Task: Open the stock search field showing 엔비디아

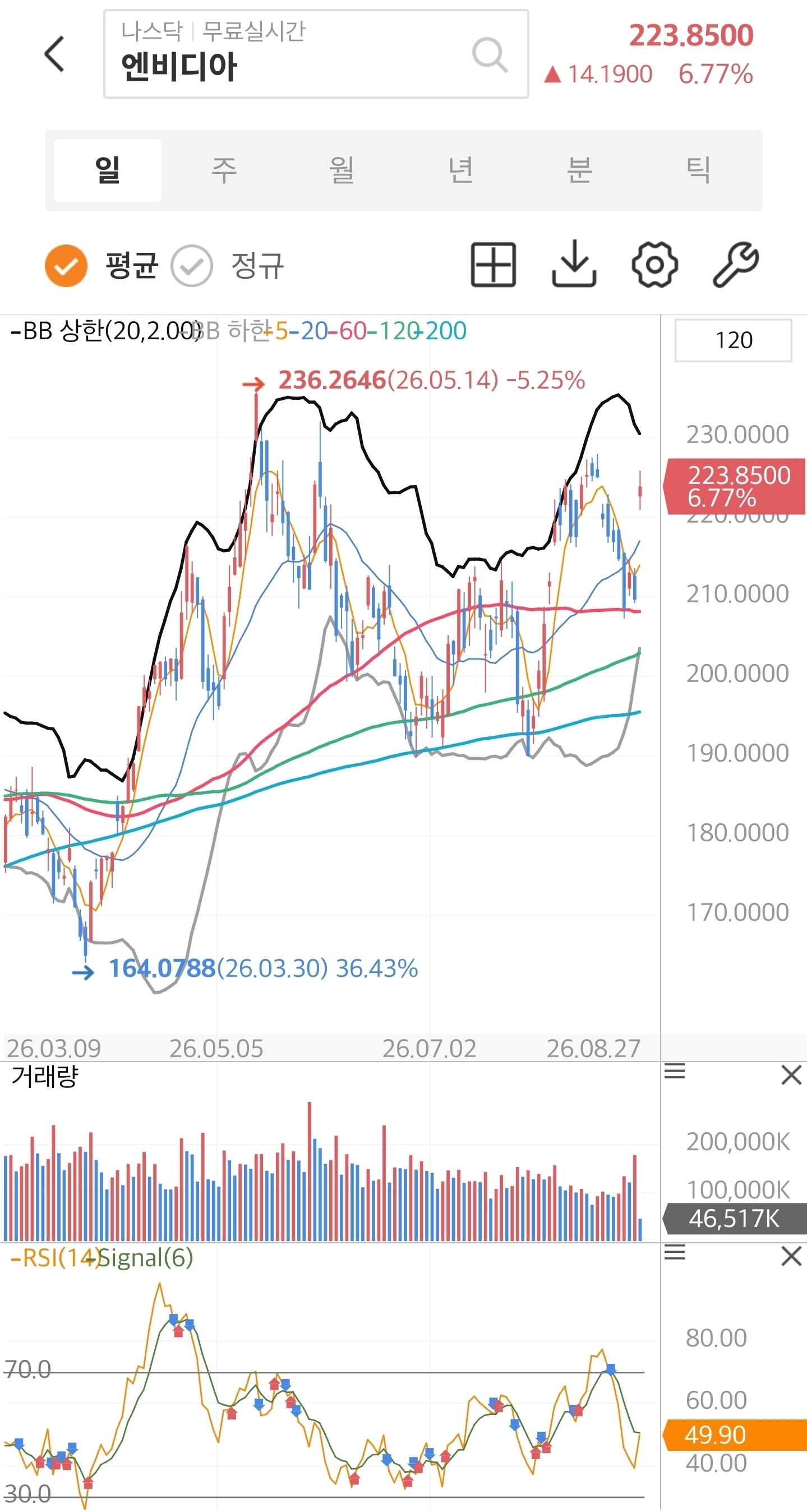Action: click(316, 54)
